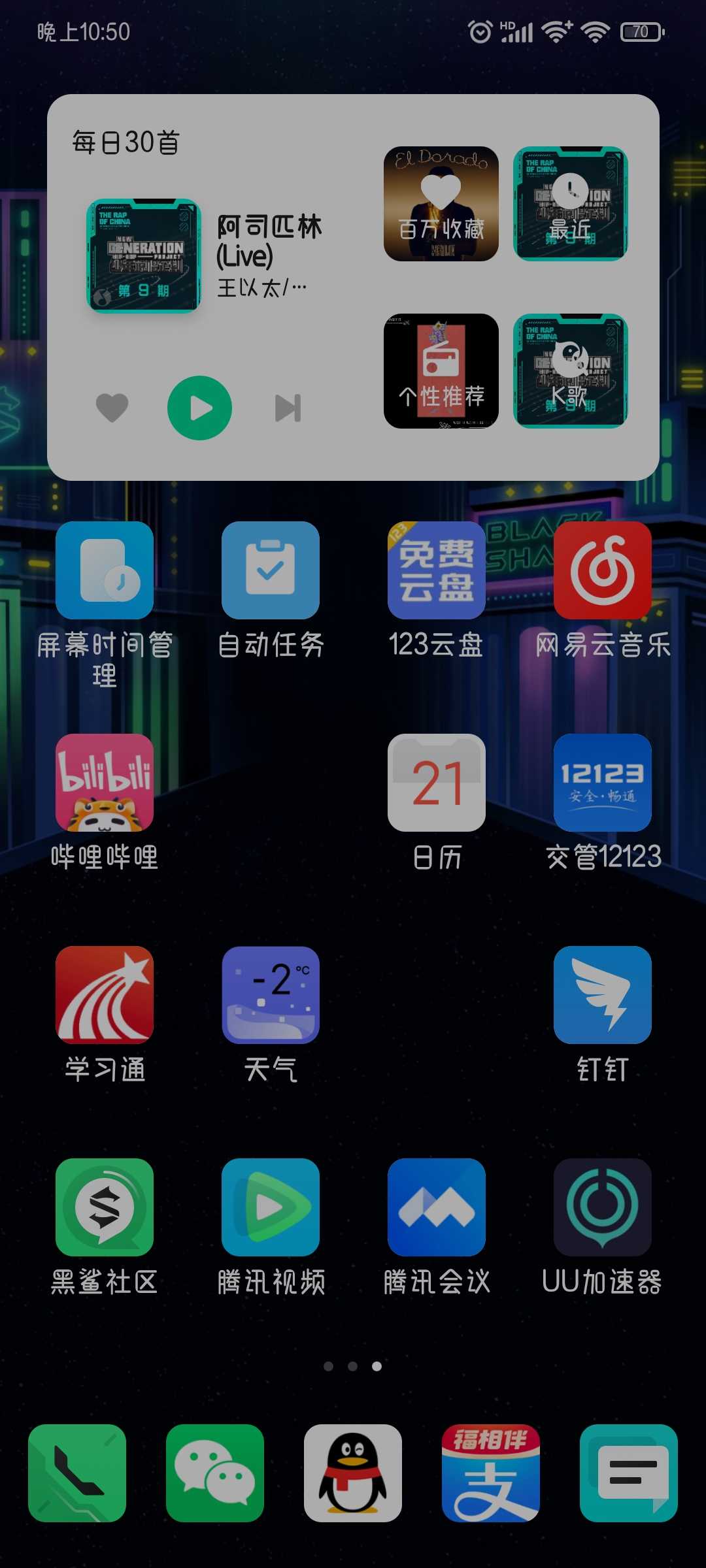Image resolution: width=706 pixels, height=1568 pixels.
Task: Launch 屏幕时间管理 app
Action: (x=105, y=570)
